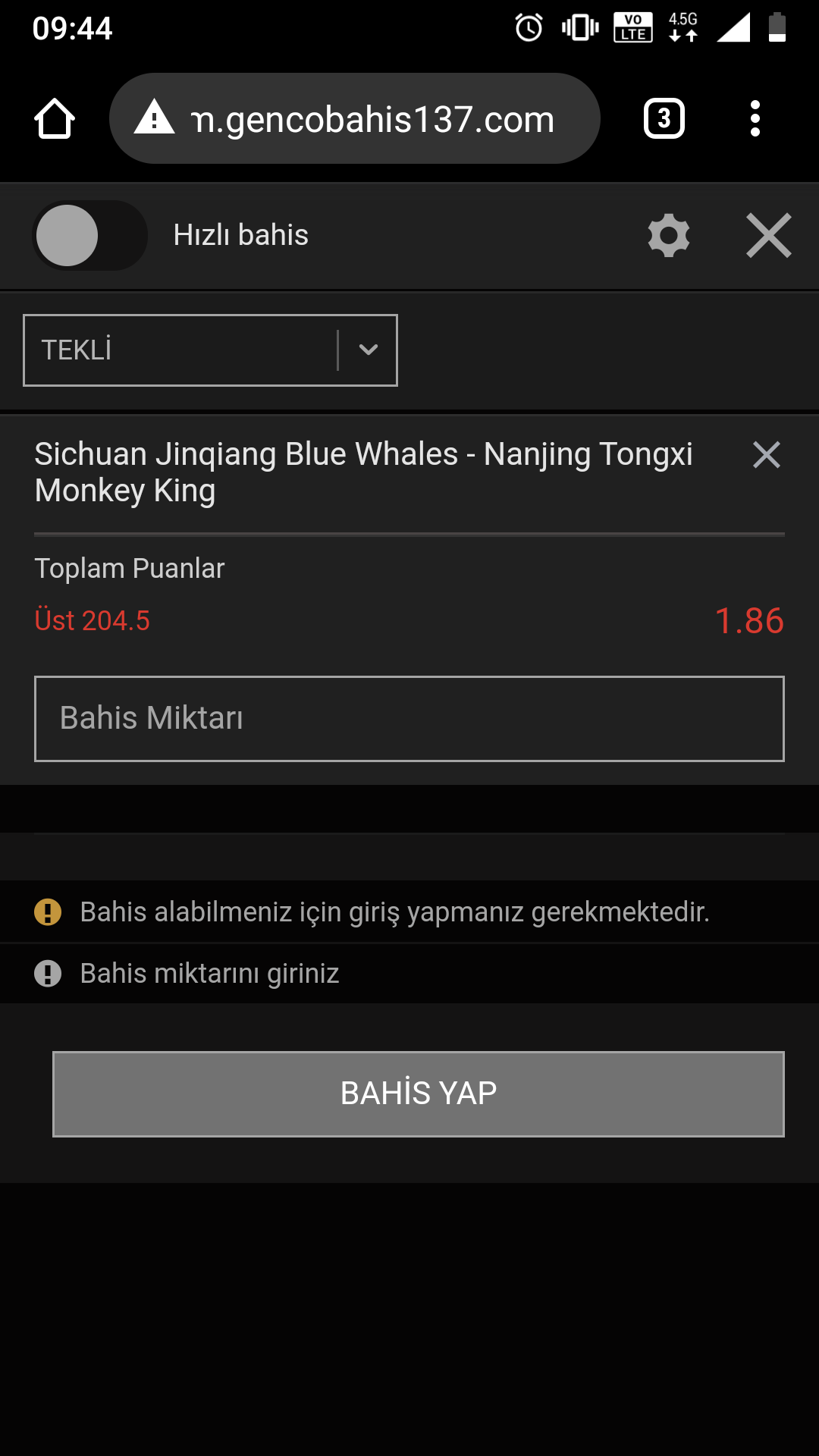Open bet slip settings gear
The height and width of the screenshot is (1456, 819).
coord(669,235)
